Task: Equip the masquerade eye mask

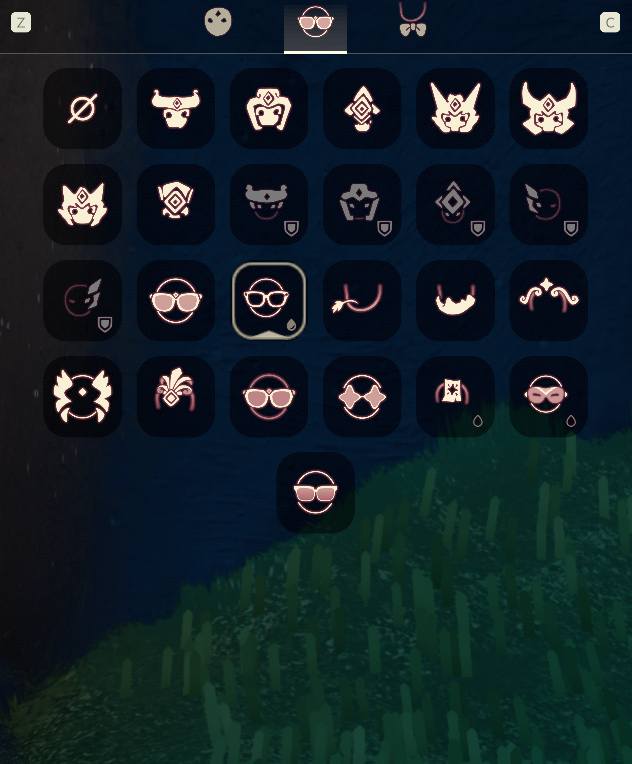Action: [548, 396]
